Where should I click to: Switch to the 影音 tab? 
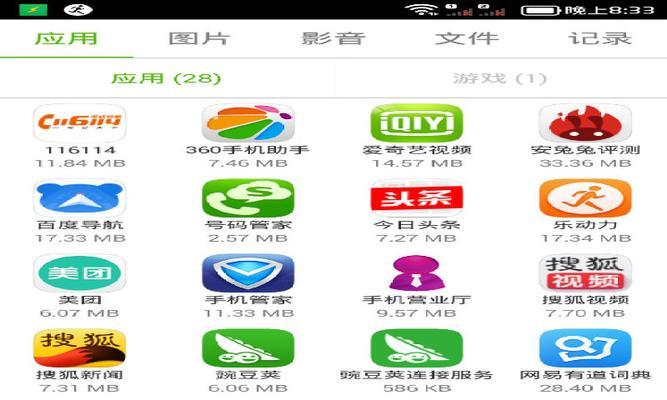click(333, 40)
